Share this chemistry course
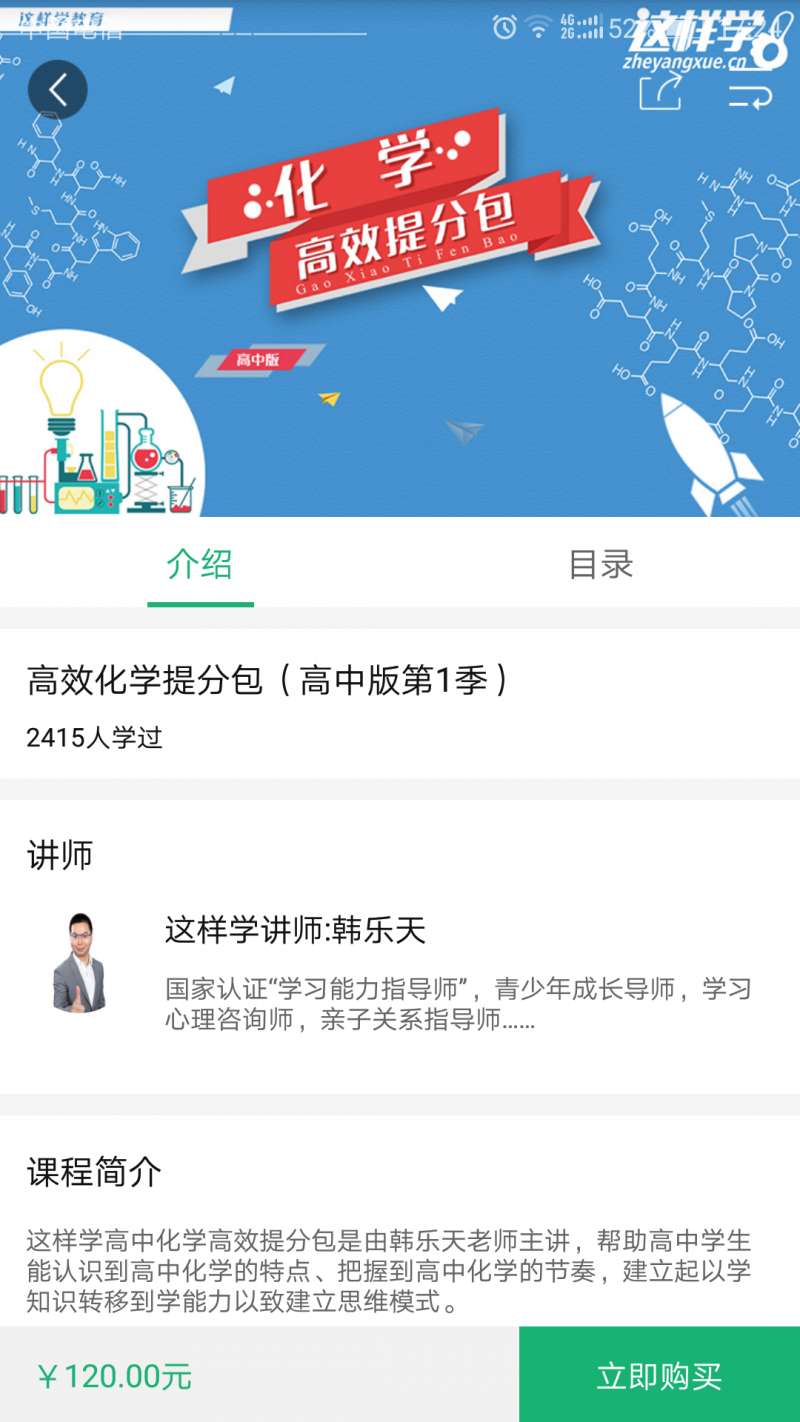 tap(661, 92)
